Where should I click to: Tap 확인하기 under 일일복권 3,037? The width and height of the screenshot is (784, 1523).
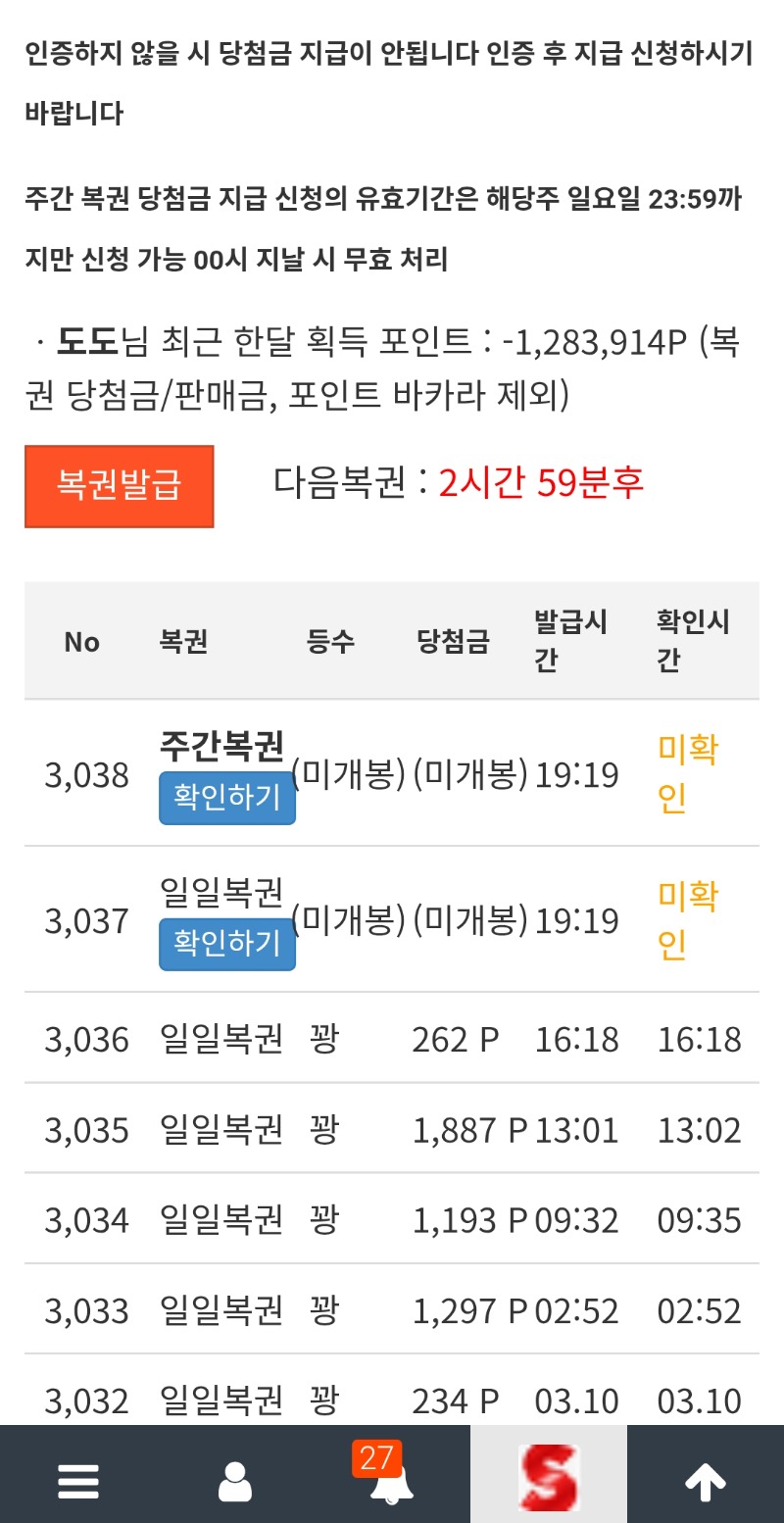226,944
